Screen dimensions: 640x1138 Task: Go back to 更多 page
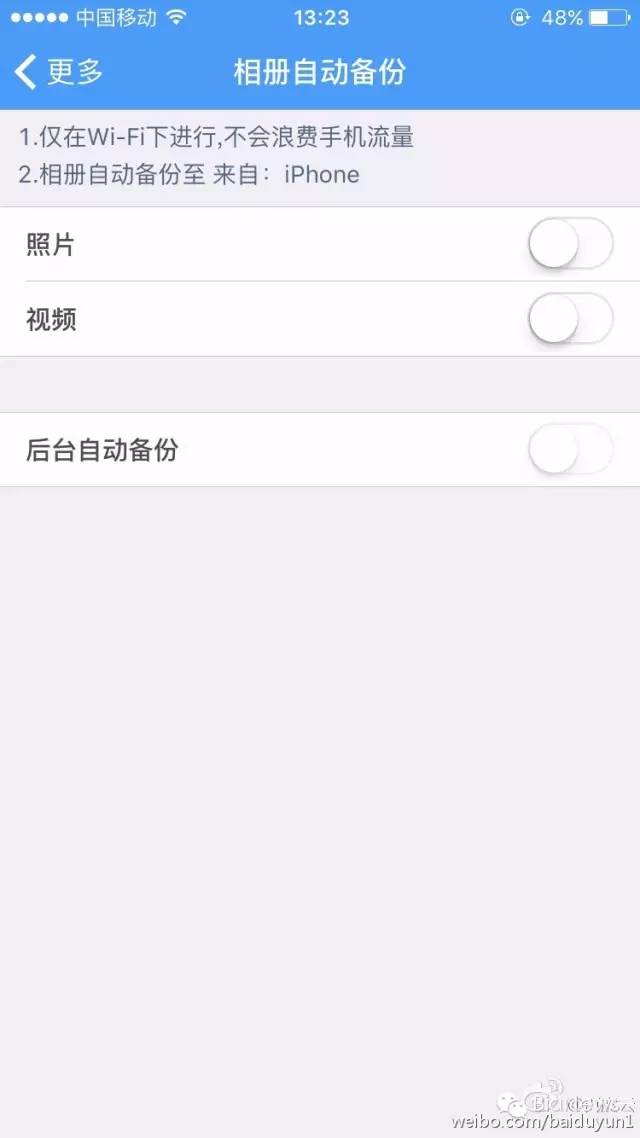(60, 72)
